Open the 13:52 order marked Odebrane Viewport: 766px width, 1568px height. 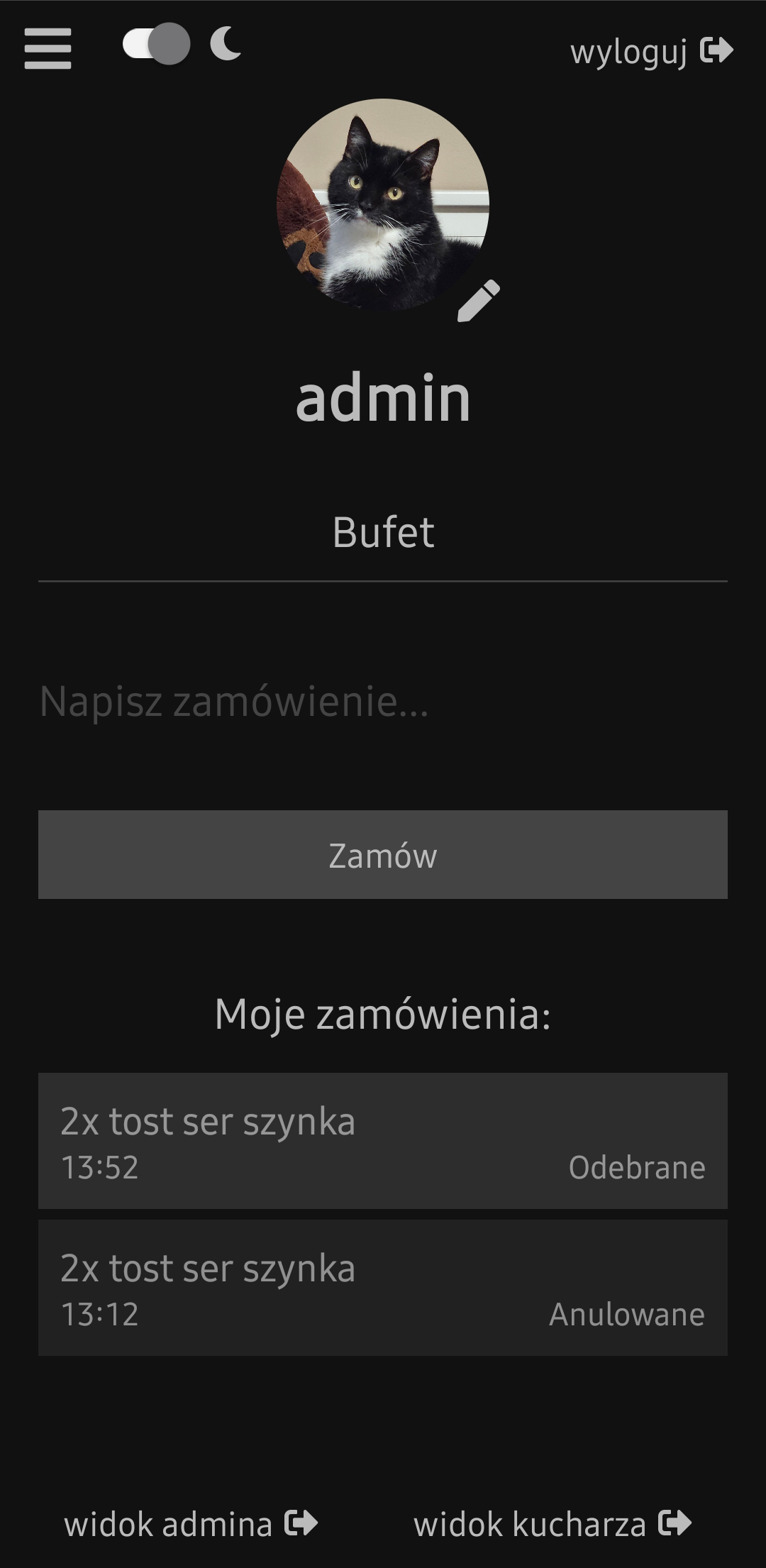(x=383, y=1141)
